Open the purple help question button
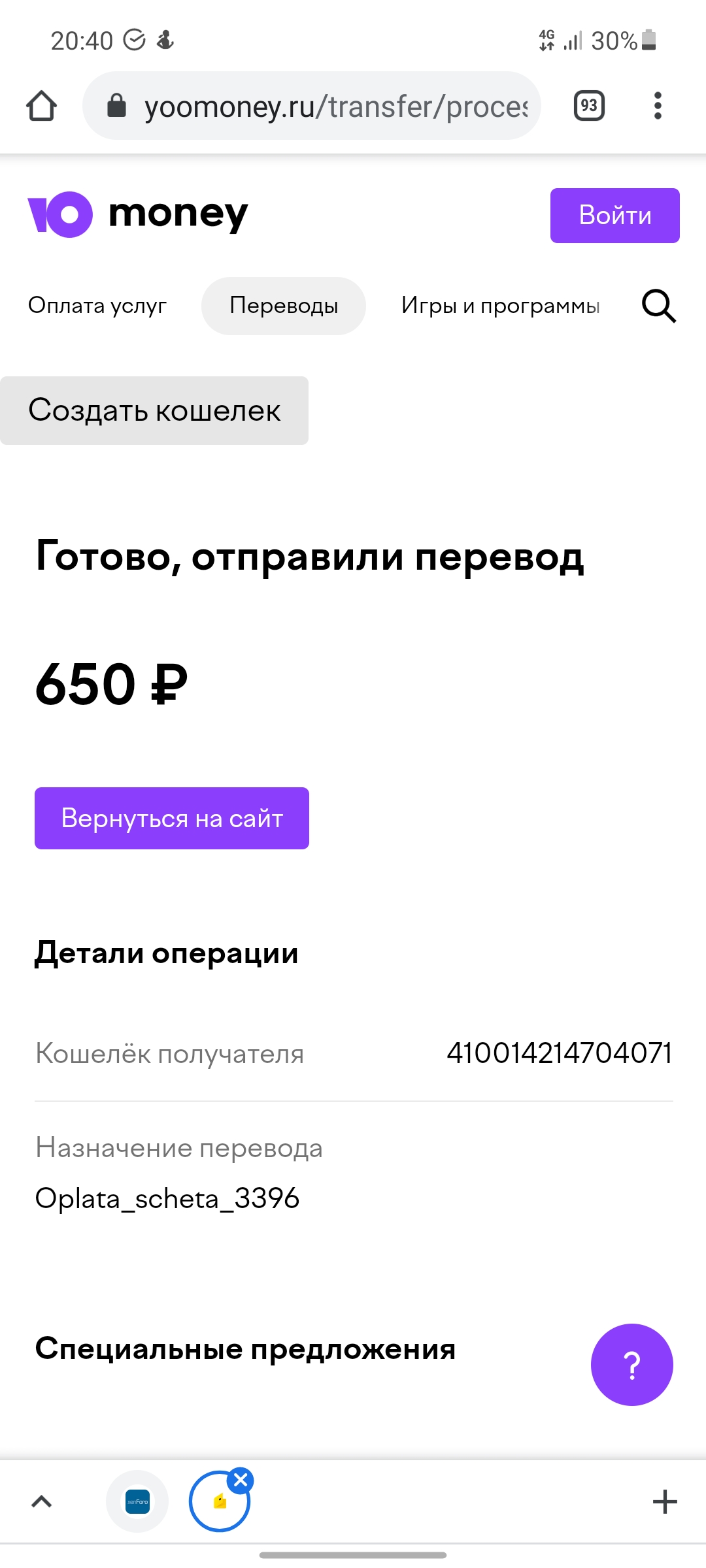 click(x=632, y=1365)
